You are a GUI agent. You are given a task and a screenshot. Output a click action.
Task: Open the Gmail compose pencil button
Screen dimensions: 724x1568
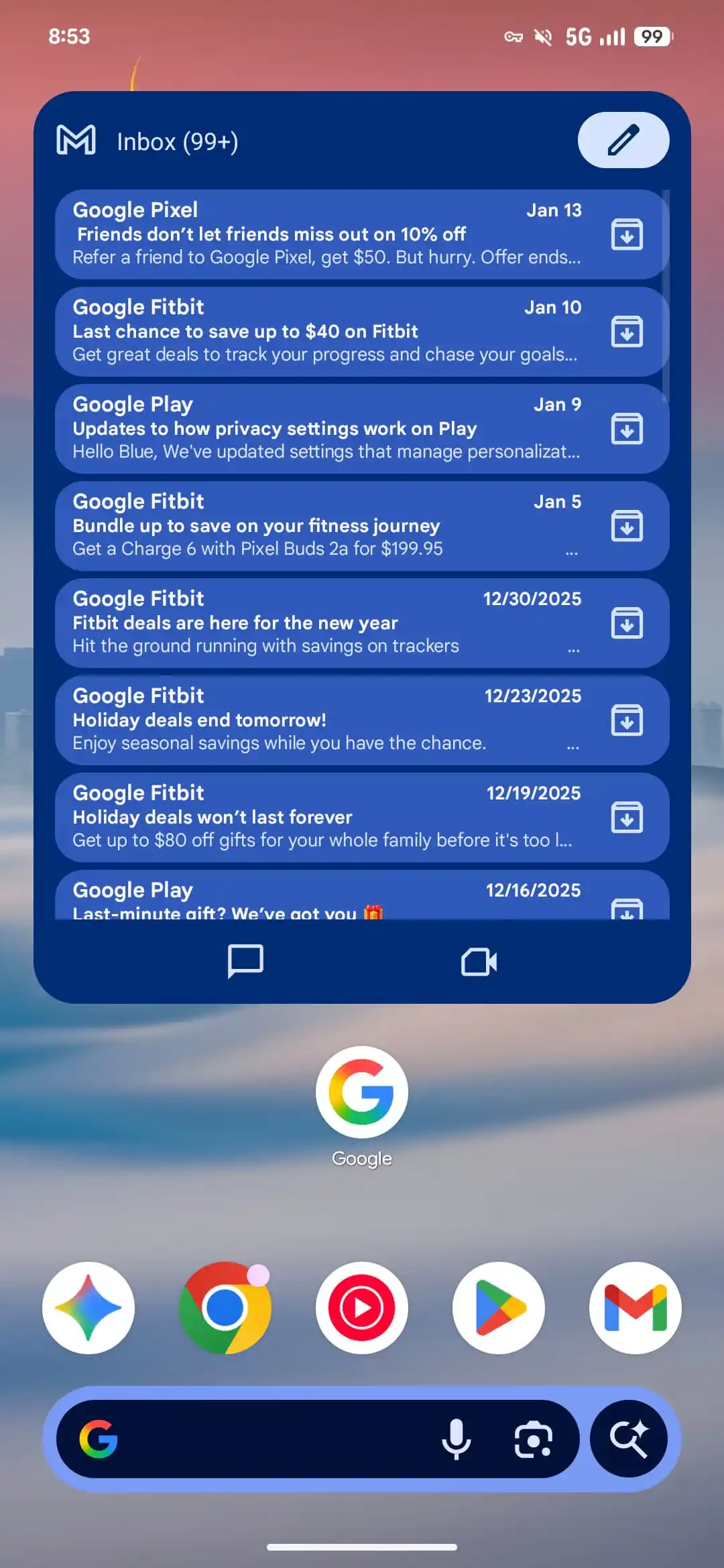click(623, 140)
